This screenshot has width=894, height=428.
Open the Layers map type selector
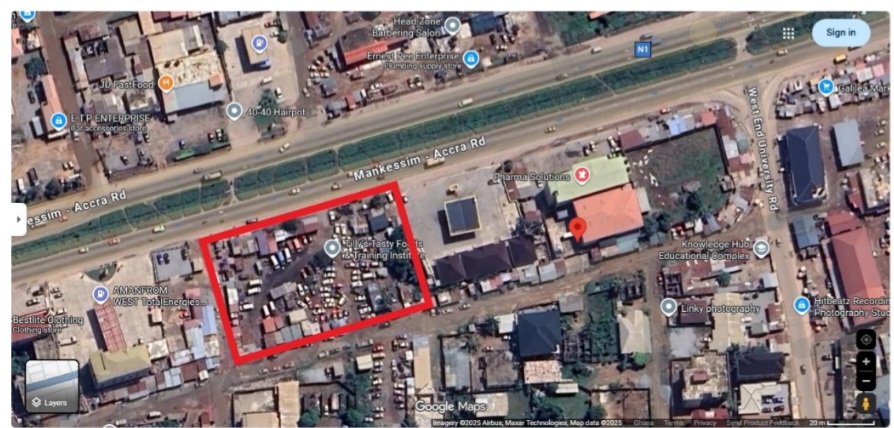pyautogui.click(x=51, y=388)
